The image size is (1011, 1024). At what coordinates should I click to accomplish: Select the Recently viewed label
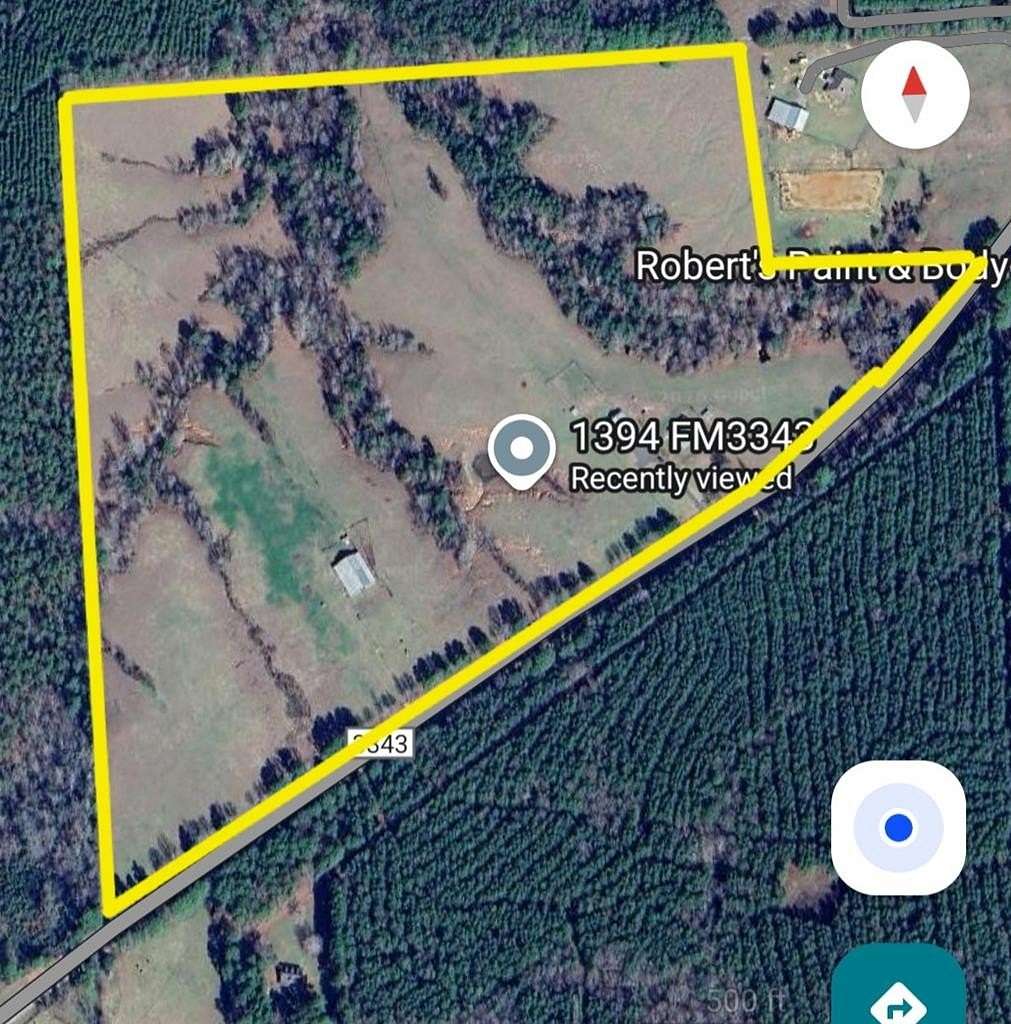point(682,477)
